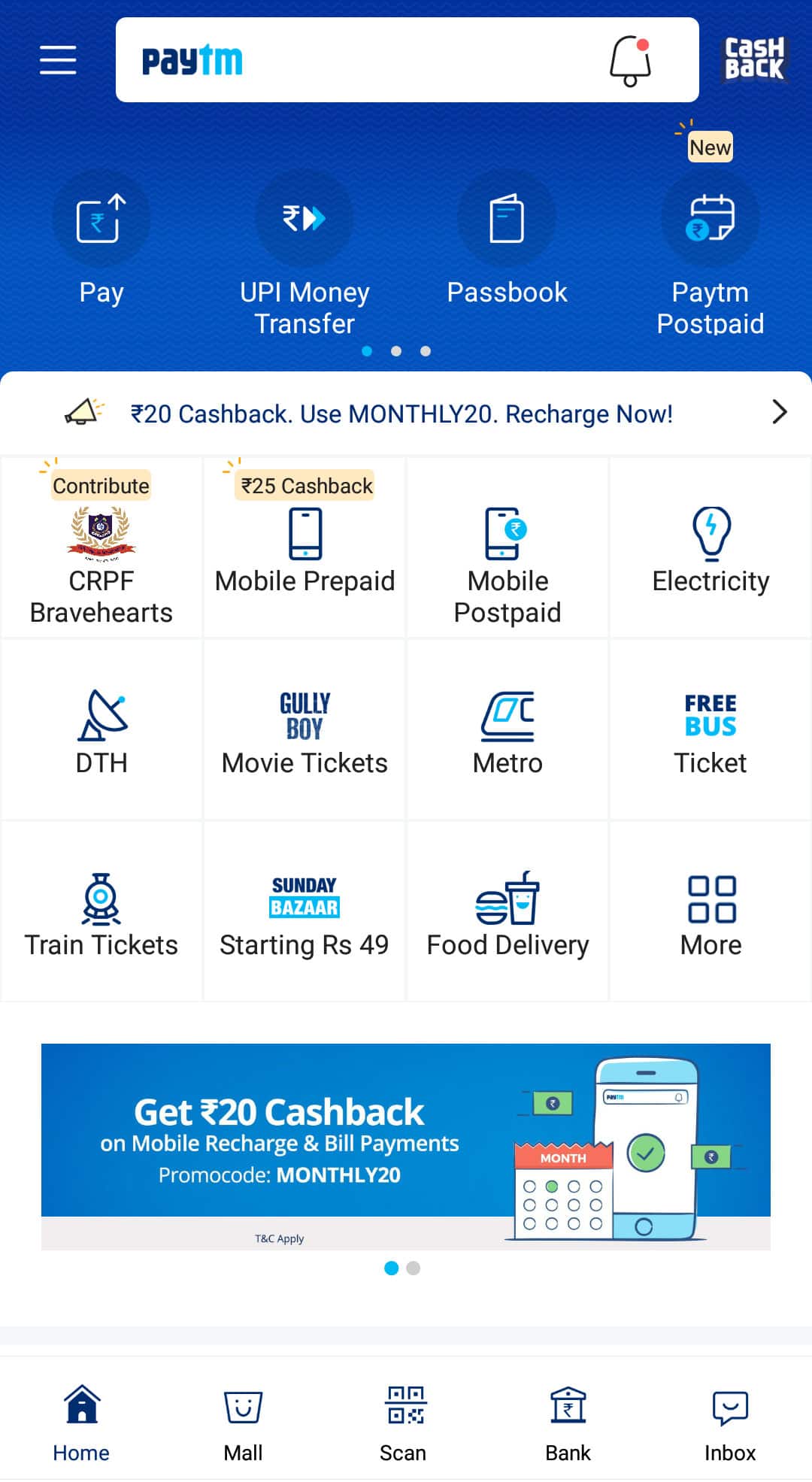Pay an Electricity bill
This screenshot has height=1482, width=812.
point(710,547)
